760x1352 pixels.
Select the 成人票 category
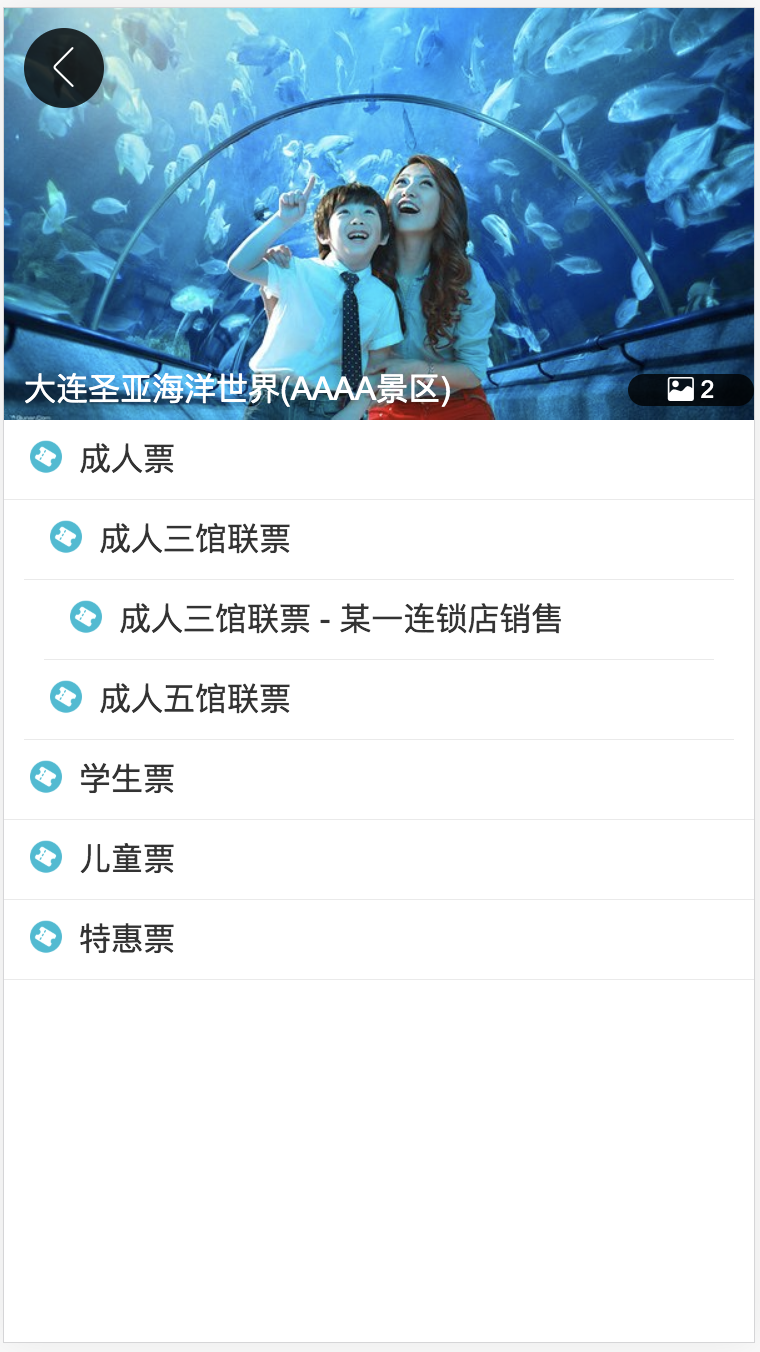click(127, 459)
